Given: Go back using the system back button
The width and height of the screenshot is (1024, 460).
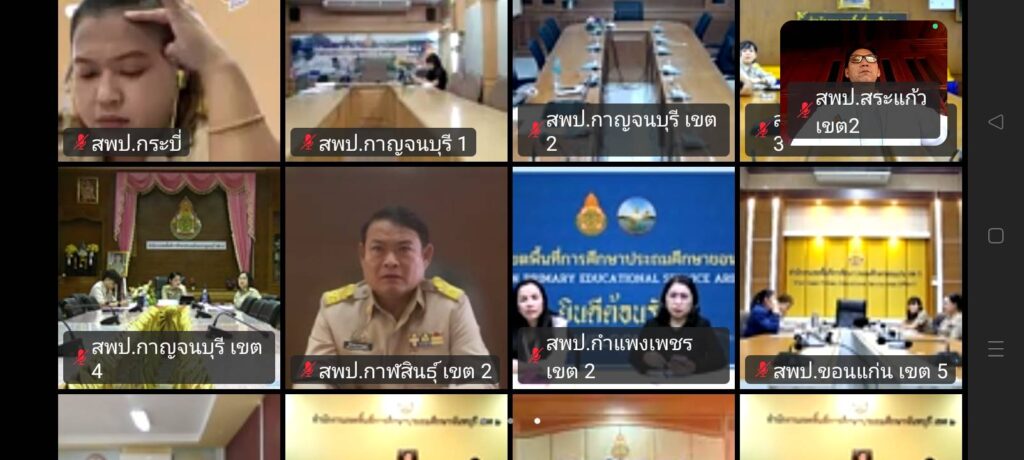Looking at the screenshot, I should tap(995, 122).
